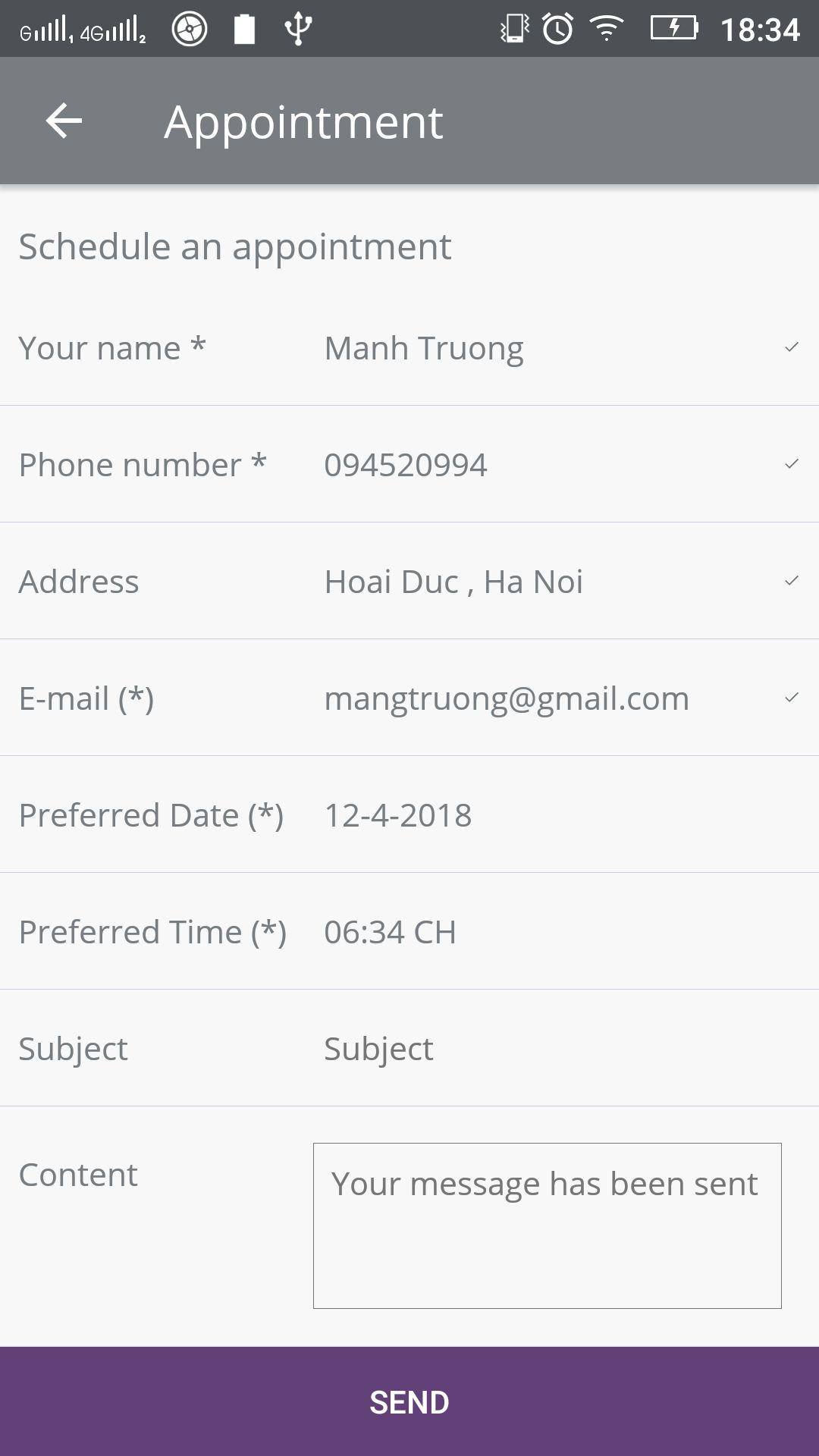This screenshot has height=1456, width=819.
Task: Focus the Subject text field
Action: 563,1049
